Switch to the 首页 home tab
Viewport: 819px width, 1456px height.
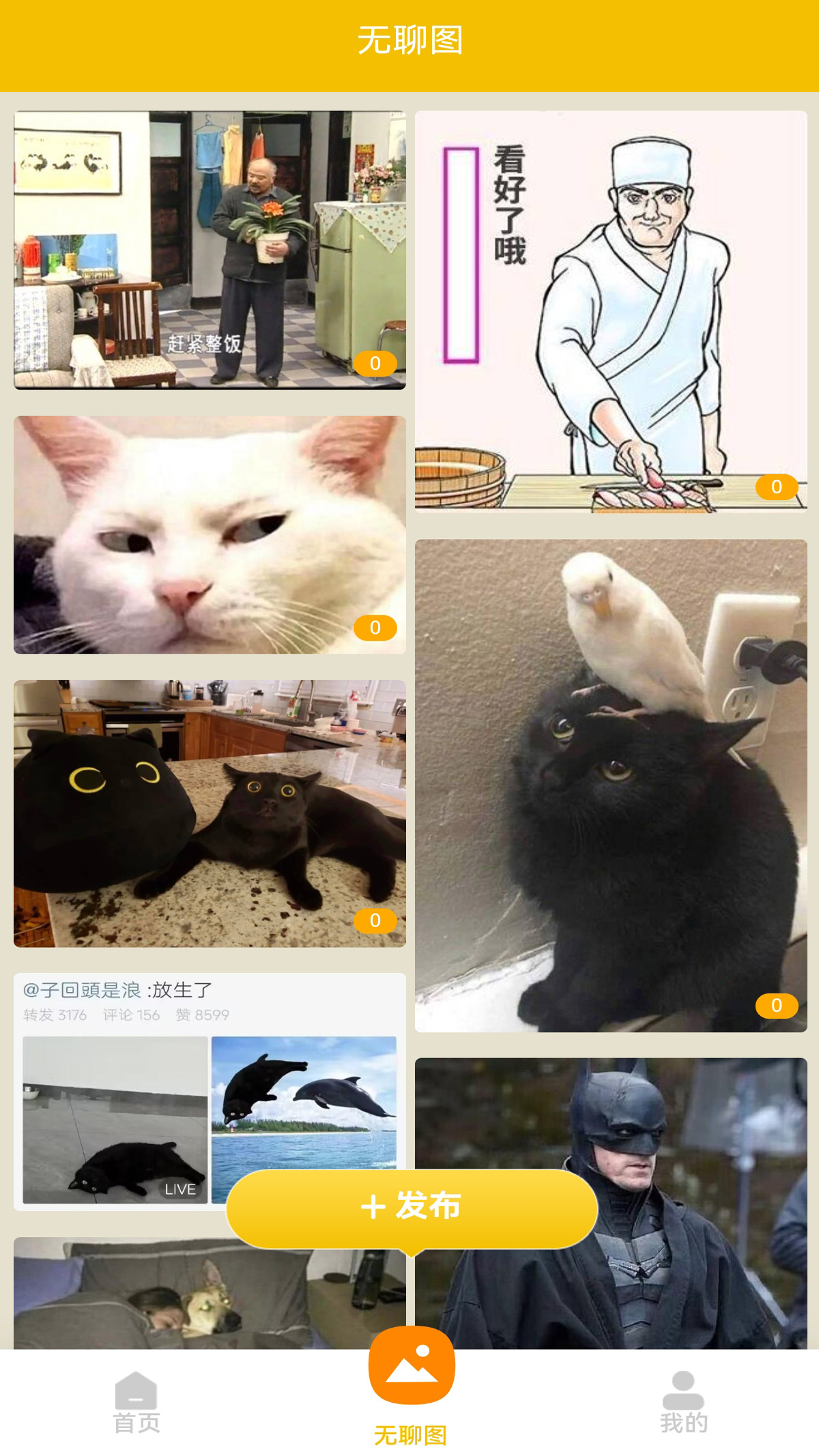pyautogui.click(x=136, y=1402)
